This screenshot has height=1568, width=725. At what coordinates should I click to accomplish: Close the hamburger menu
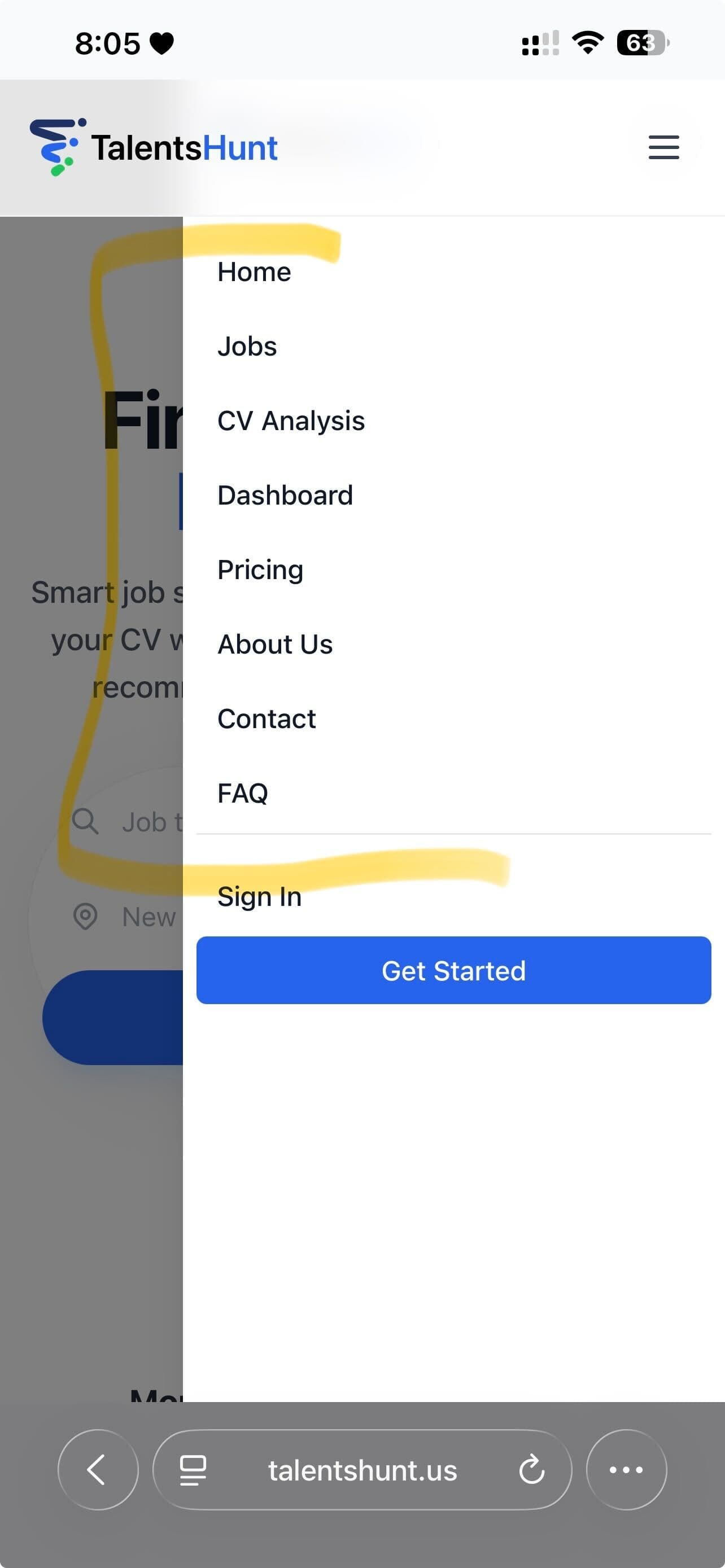(x=663, y=147)
